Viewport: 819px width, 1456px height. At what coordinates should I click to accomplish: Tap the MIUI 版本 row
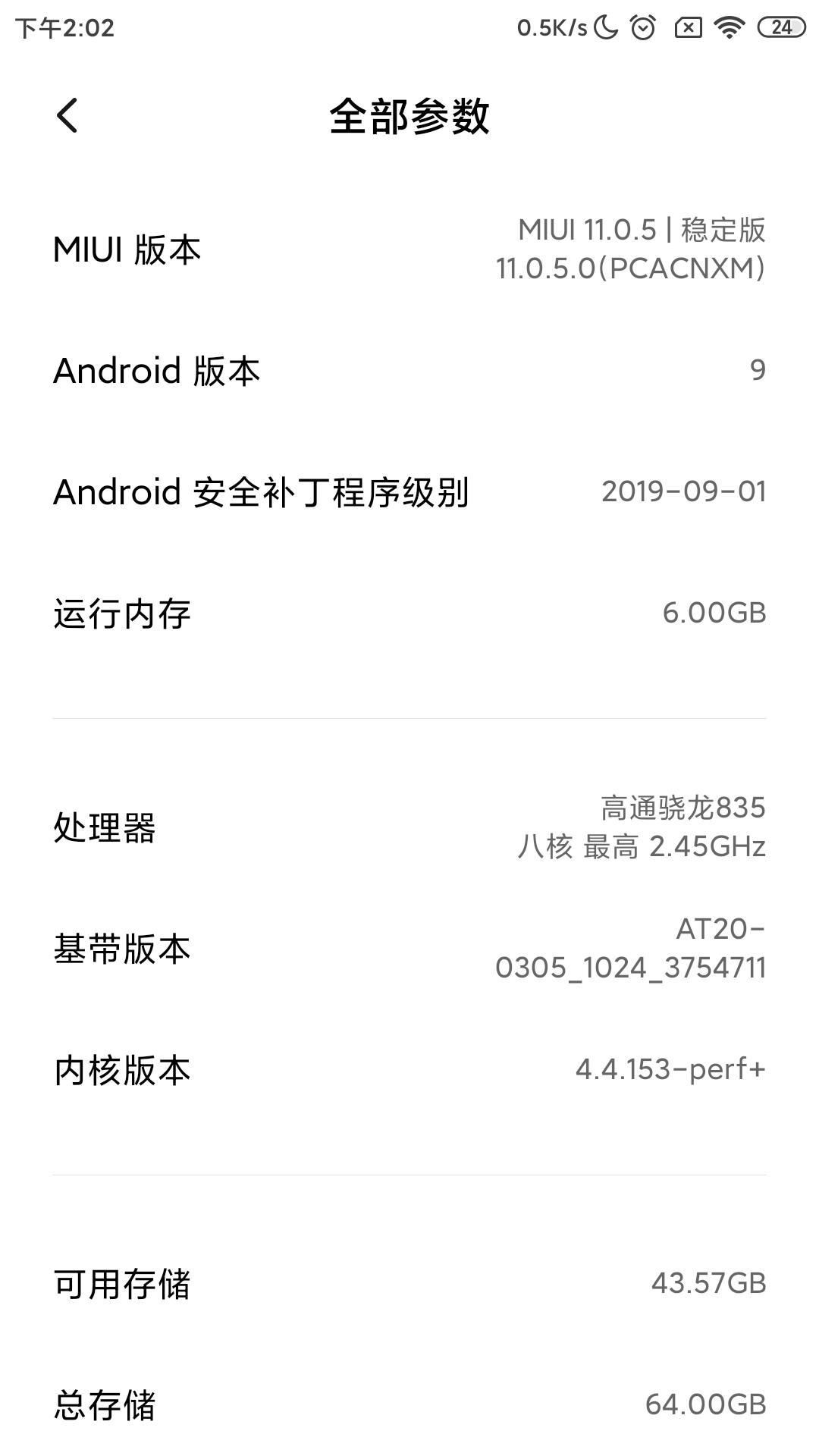tap(409, 249)
